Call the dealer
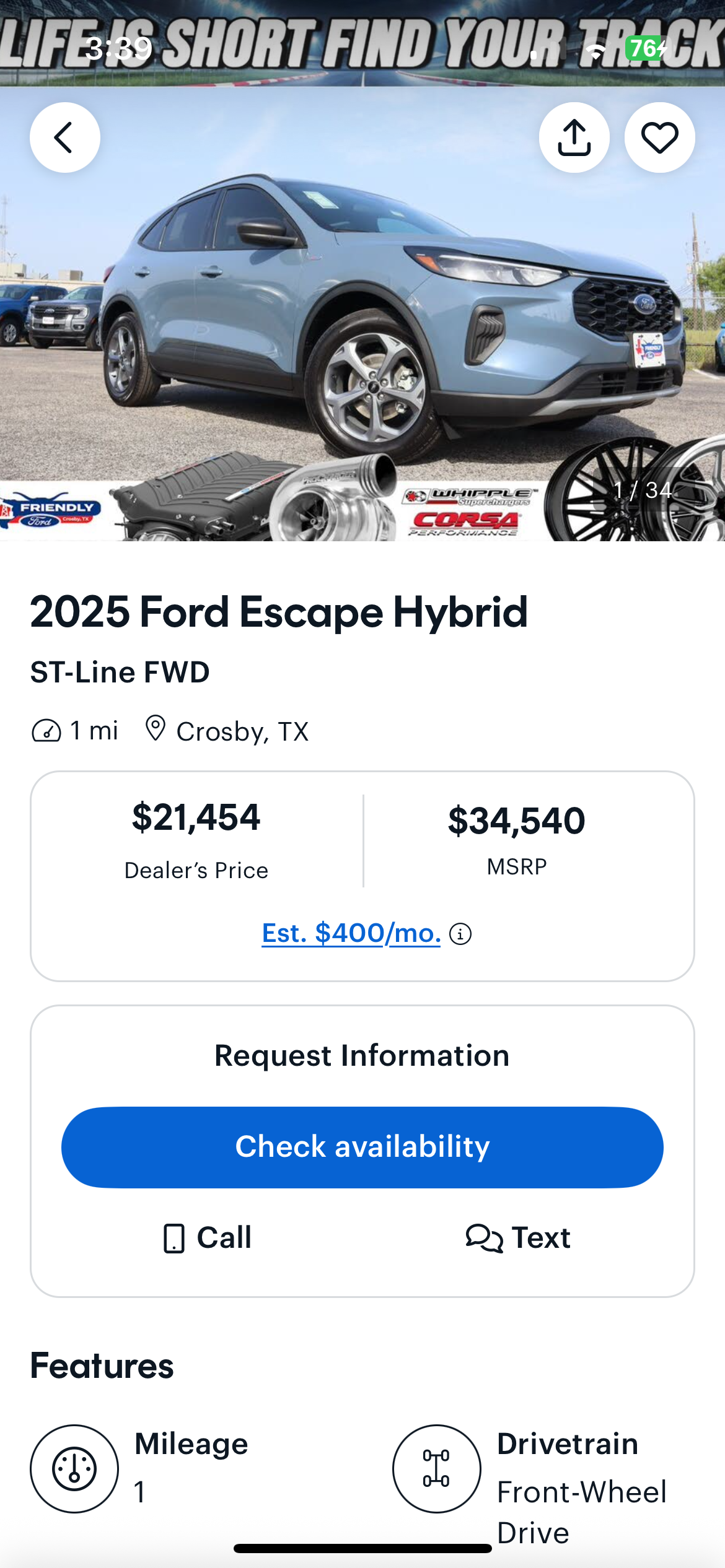 click(207, 1238)
